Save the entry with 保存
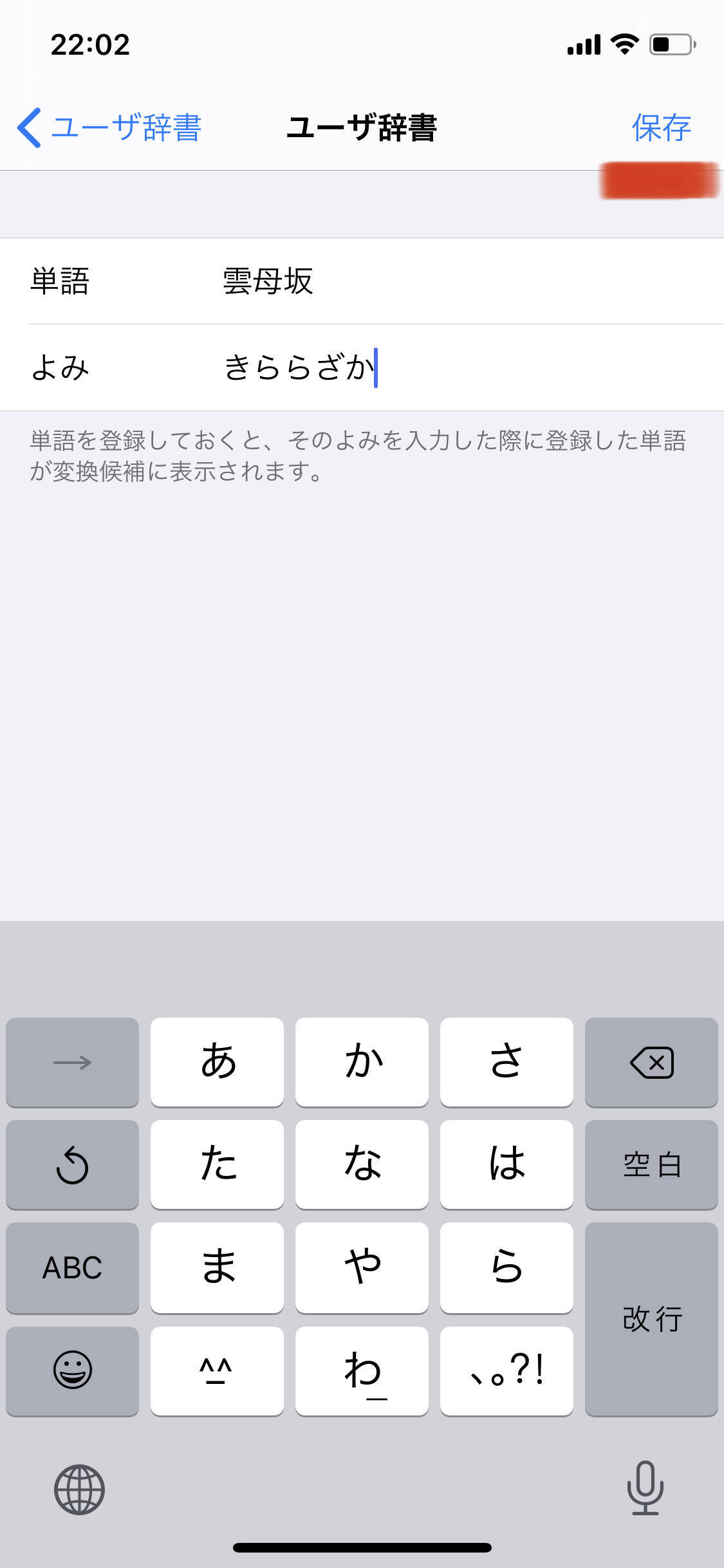 coord(661,127)
